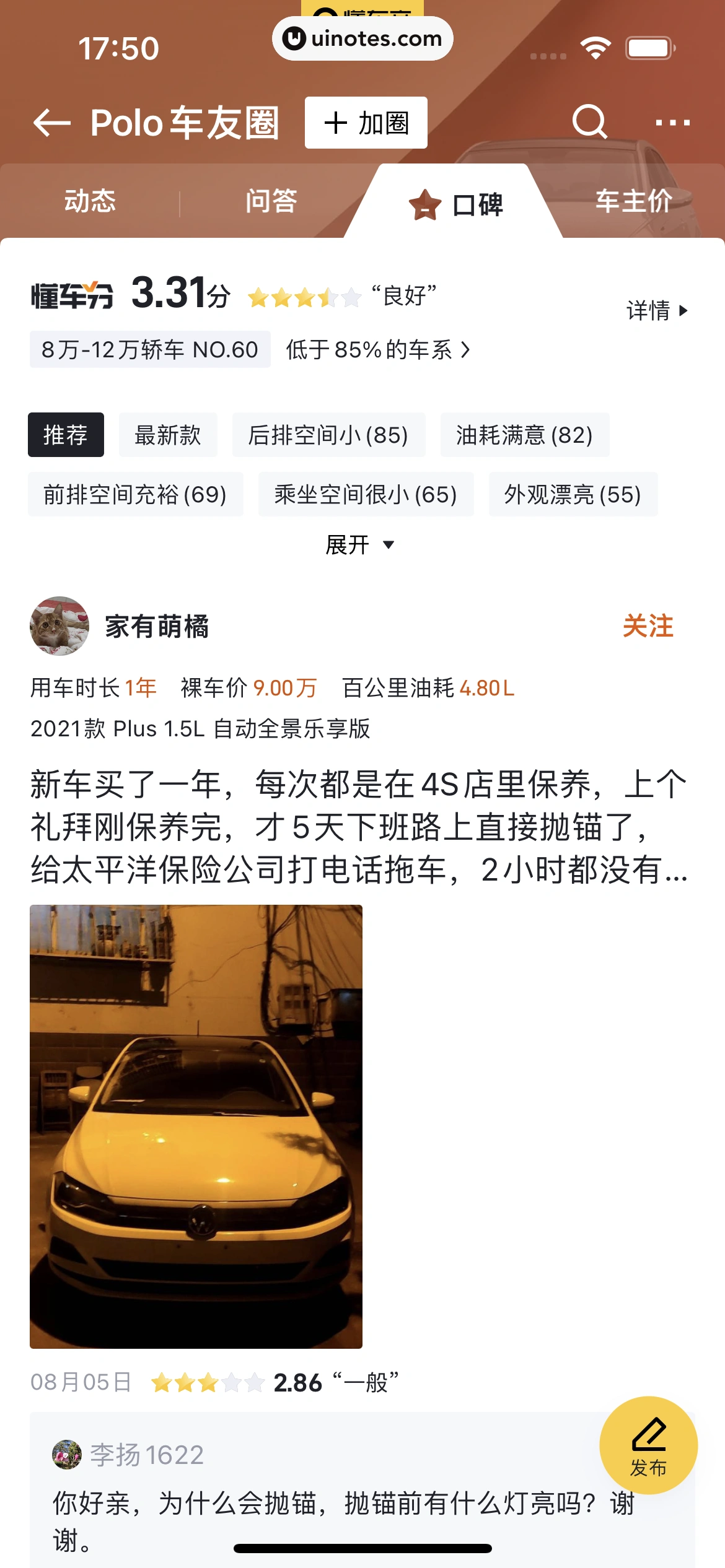Open score 详情 details

coord(657,310)
